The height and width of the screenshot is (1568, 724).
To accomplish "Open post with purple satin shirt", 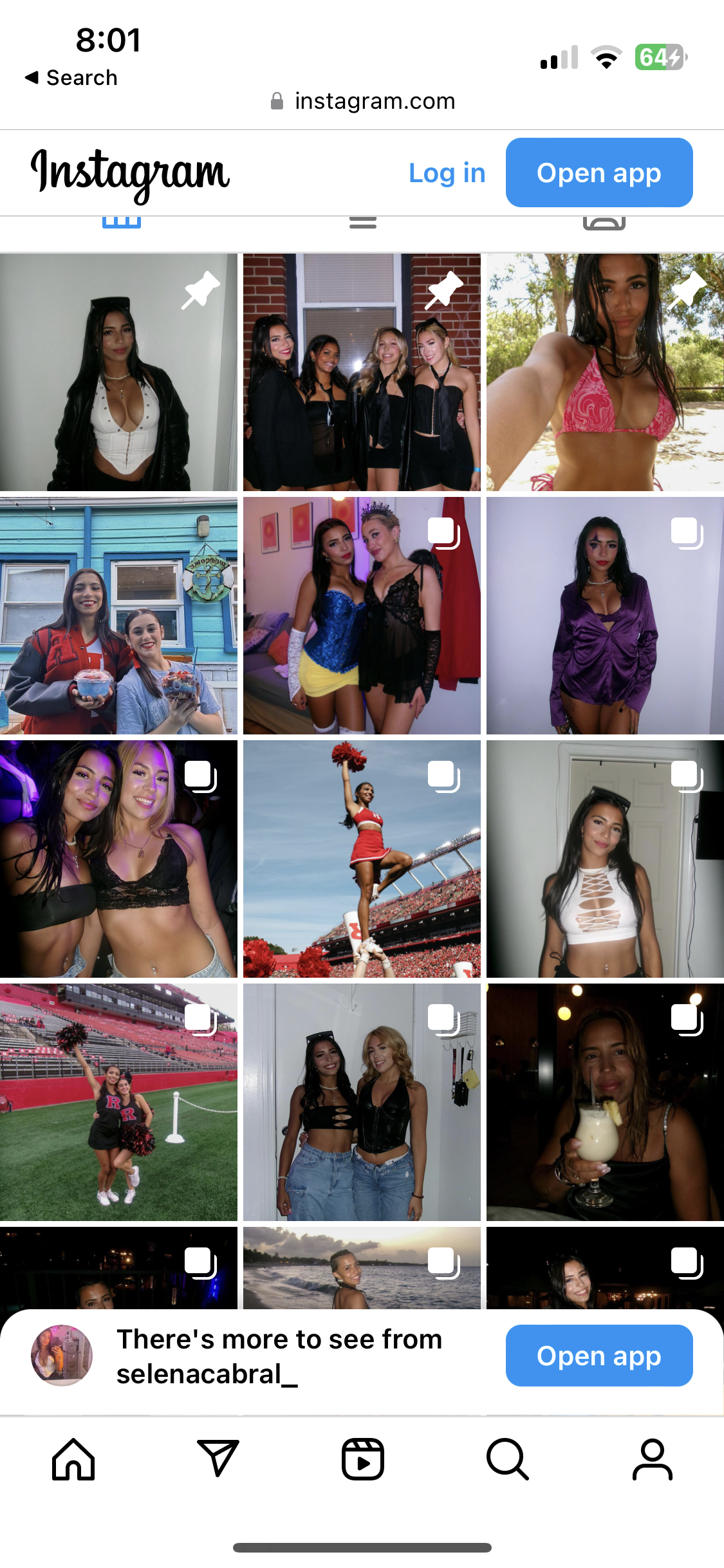I will 605,615.
